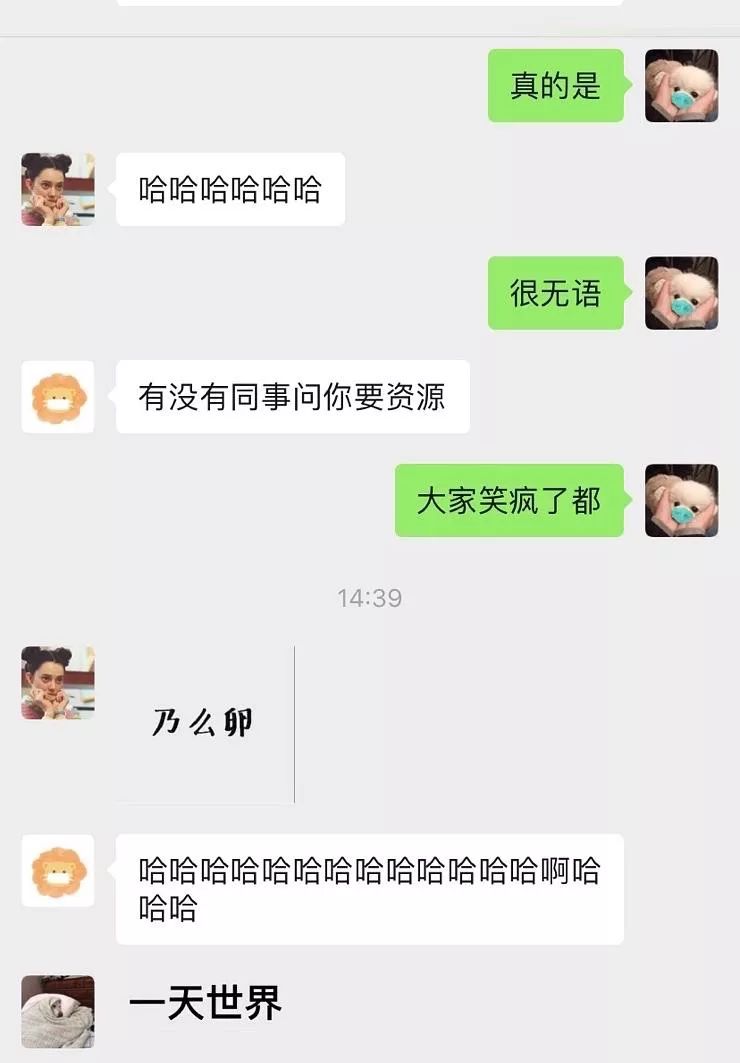Screen dimensions: 740x1063
Task: Select the lion emoji avatar beside 有没有同事问你要资源
Action: 57,398
